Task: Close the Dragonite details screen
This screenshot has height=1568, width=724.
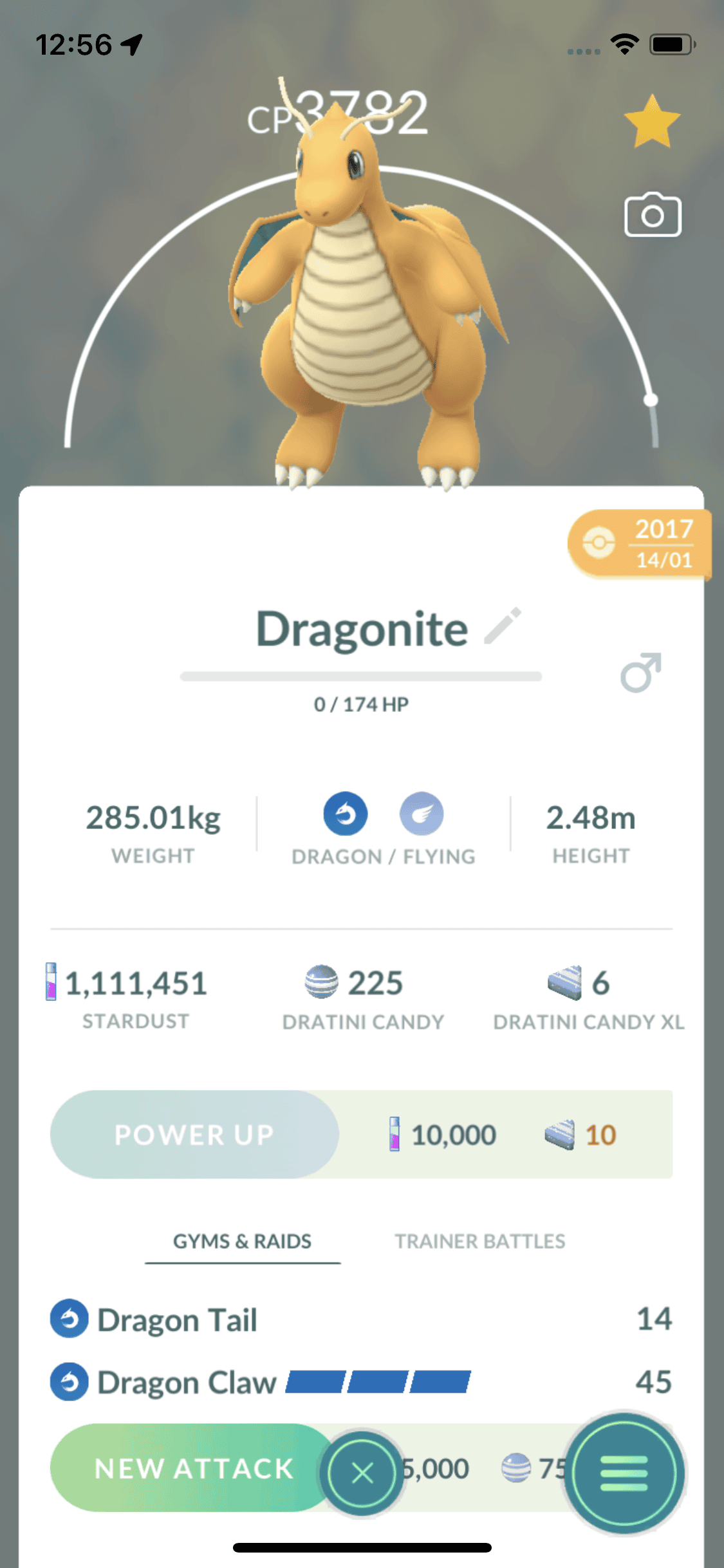Action: point(362,1472)
